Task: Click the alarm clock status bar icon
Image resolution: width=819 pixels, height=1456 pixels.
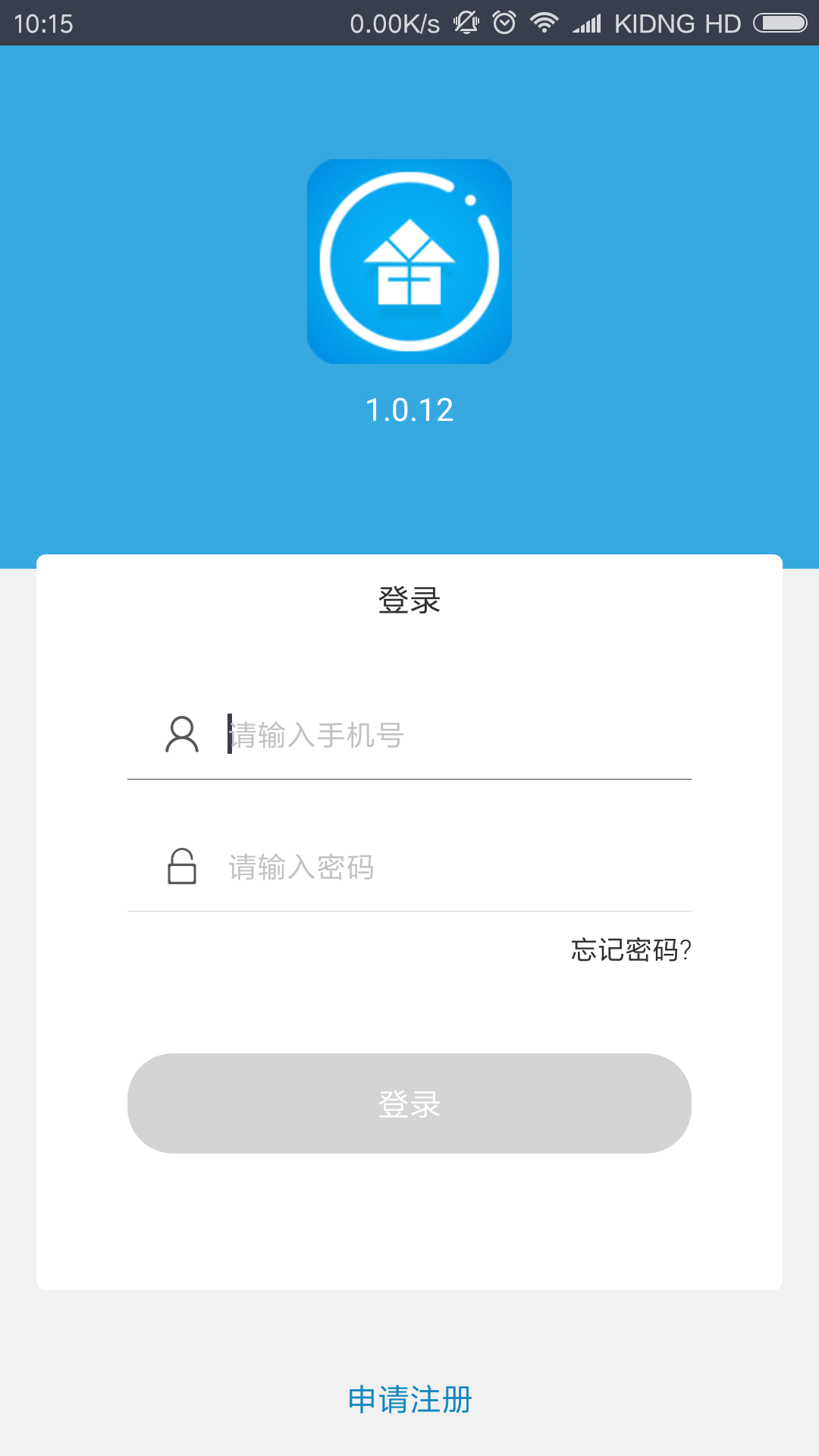Action: point(504,23)
